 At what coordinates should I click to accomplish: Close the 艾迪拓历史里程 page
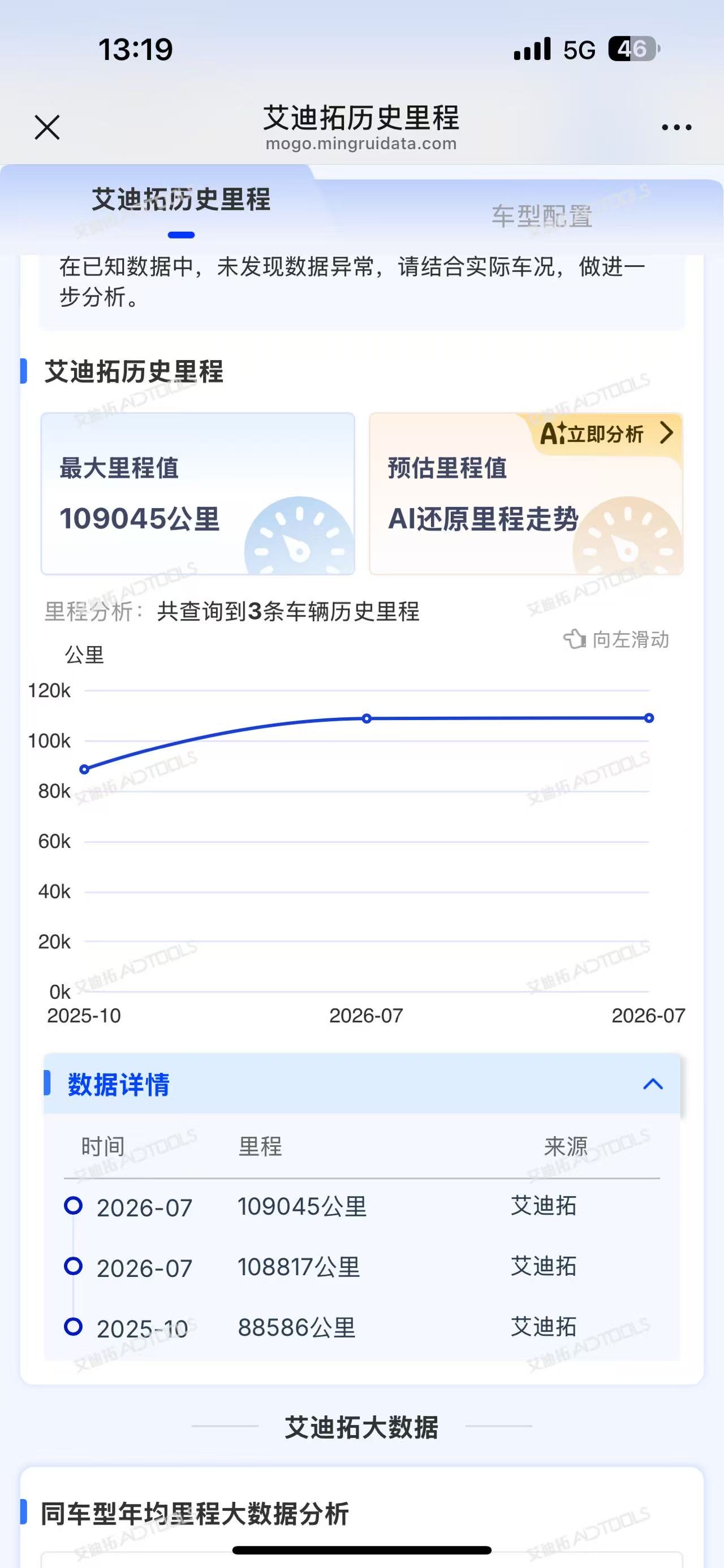point(47,127)
